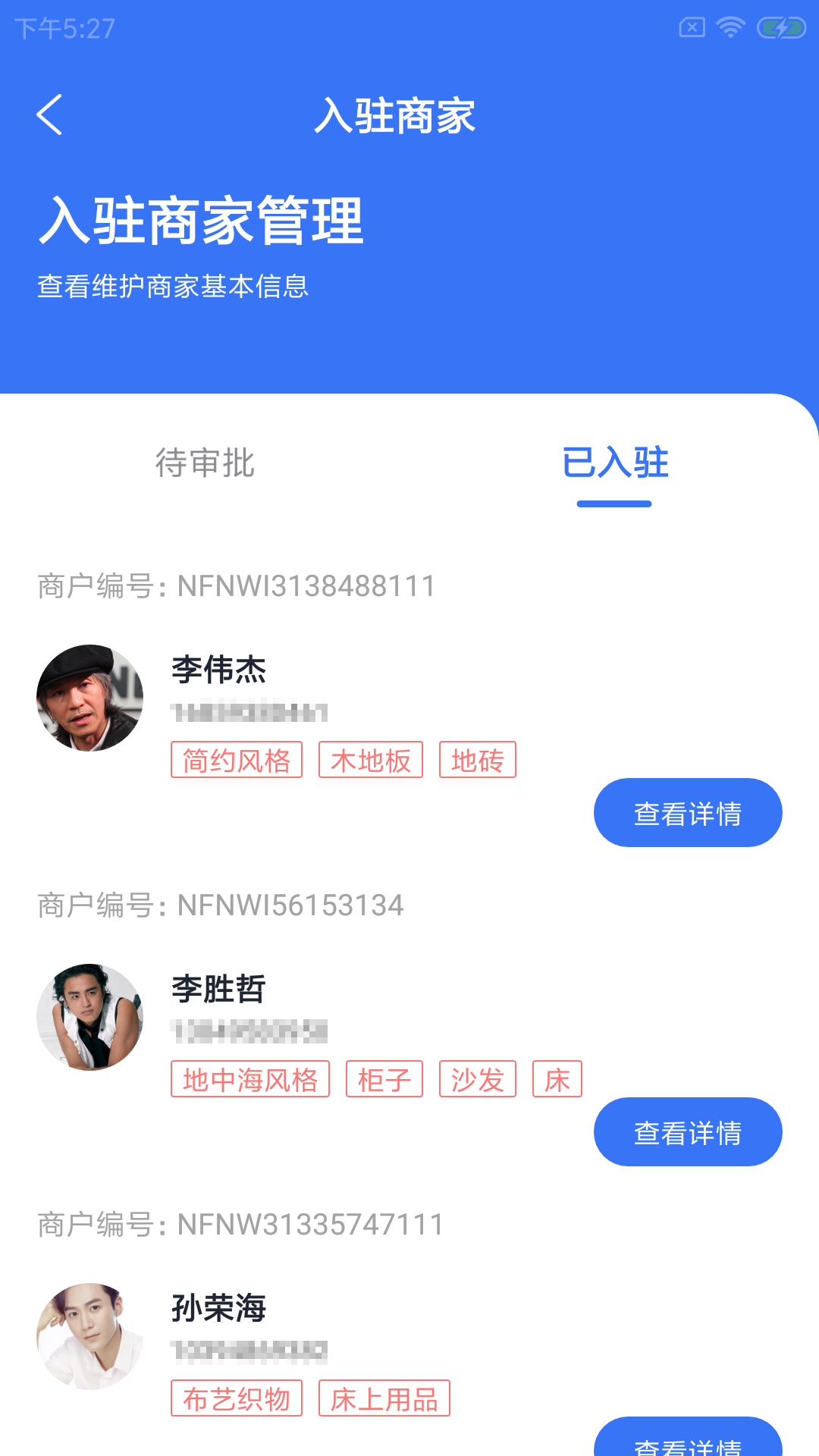
Task: Tap the 布艺织物 tag
Action: click(237, 1398)
